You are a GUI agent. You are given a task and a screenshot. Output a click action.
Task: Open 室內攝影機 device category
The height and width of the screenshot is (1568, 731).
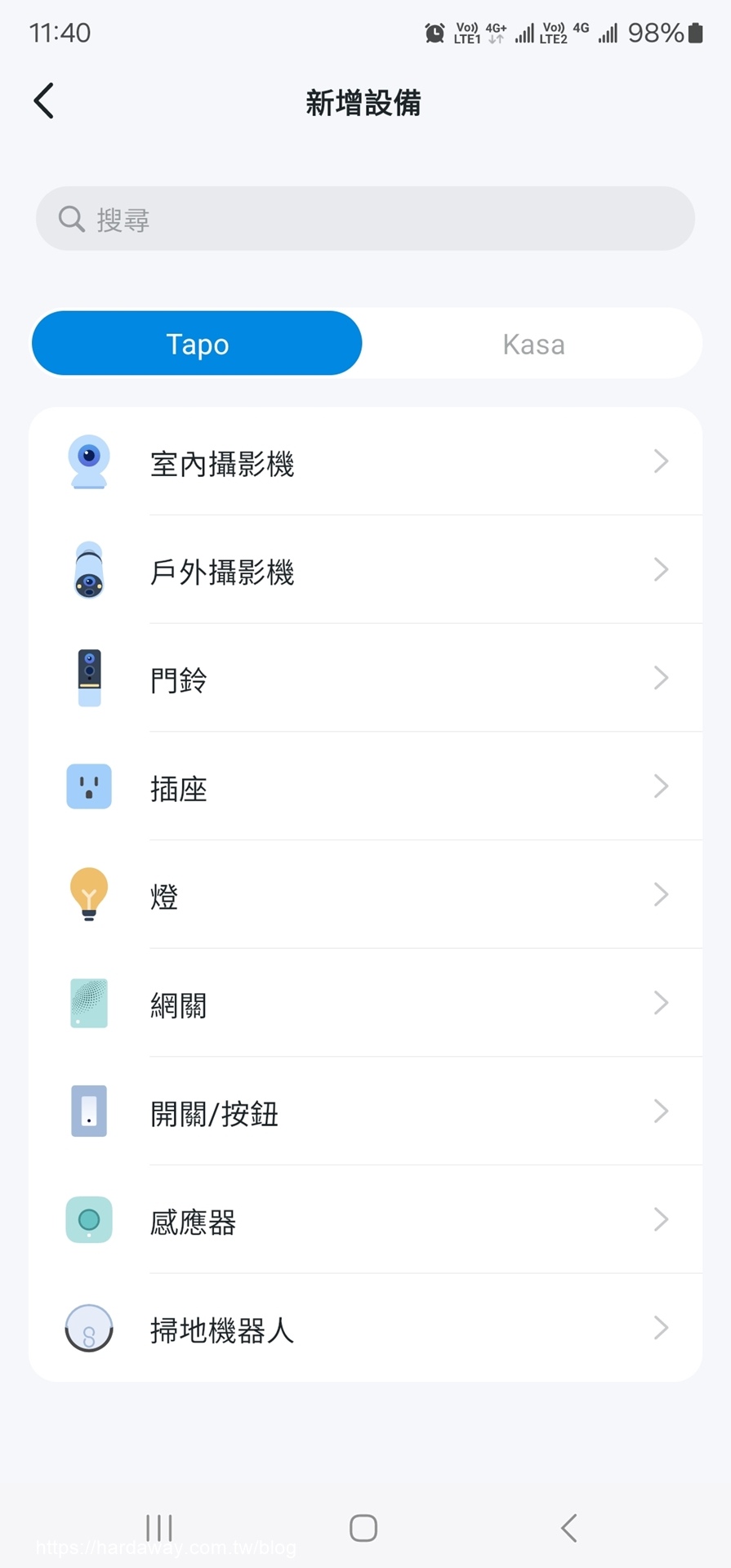[365, 462]
